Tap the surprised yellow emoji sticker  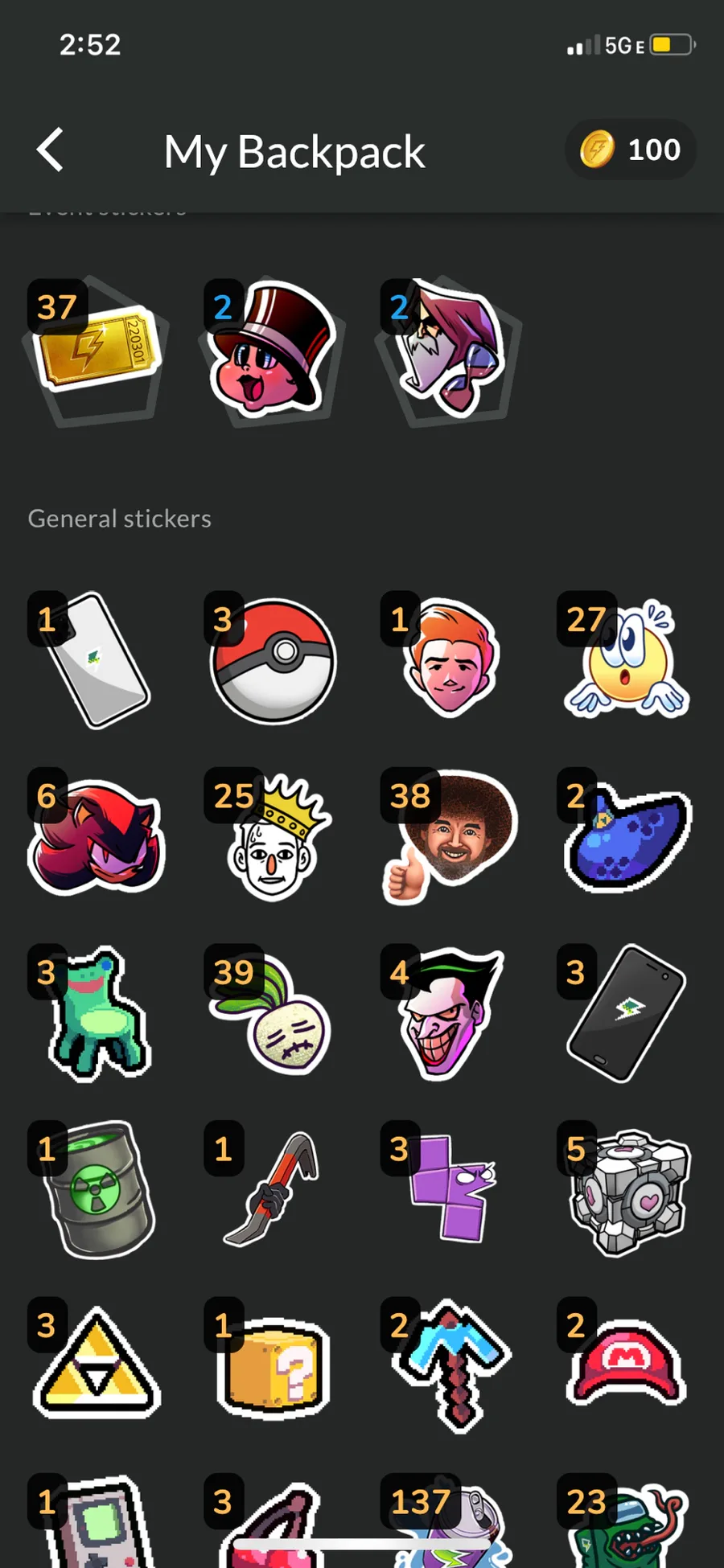[x=627, y=661]
